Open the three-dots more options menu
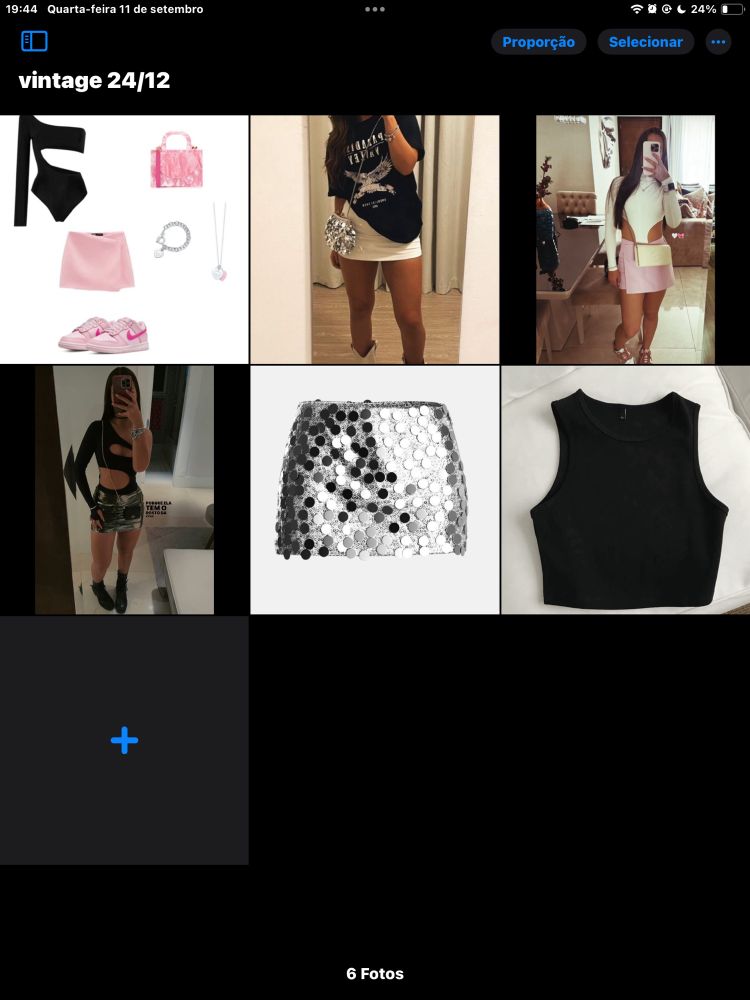 (x=718, y=42)
